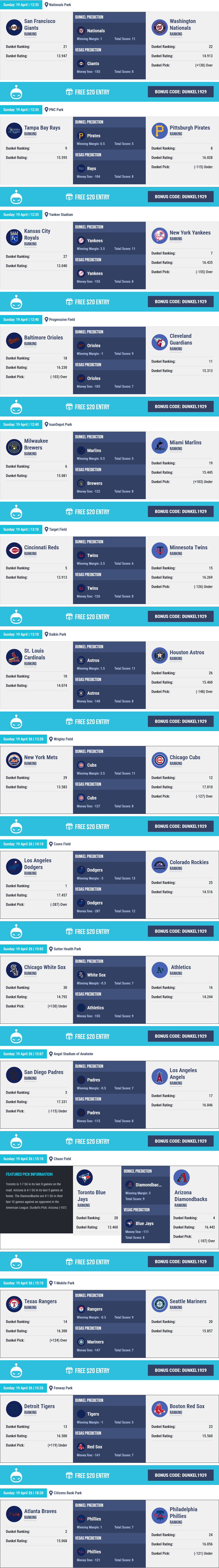The width and height of the screenshot is (219, 1568).
Task: Open the Cleveland Guardians team link
Action: [181, 339]
